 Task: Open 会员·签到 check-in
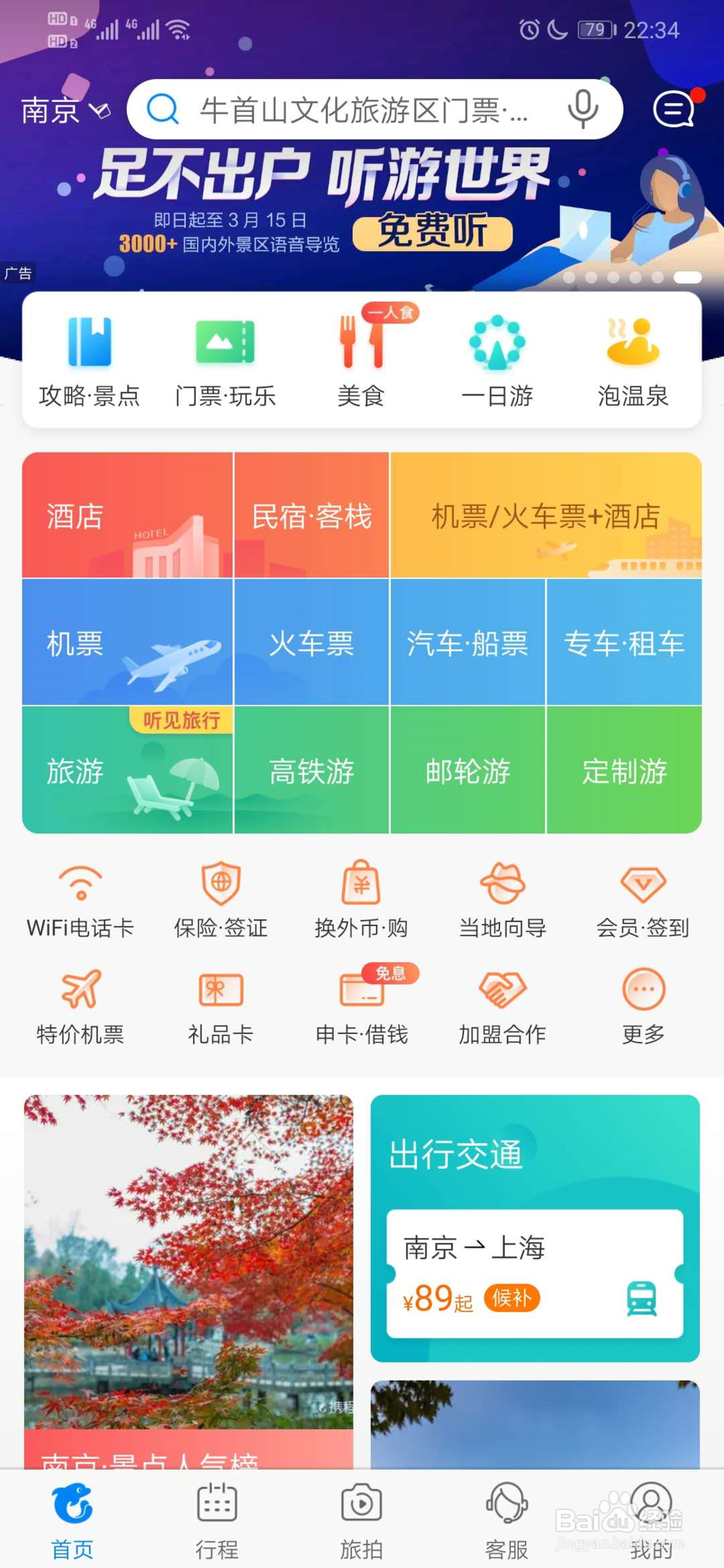[x=643, y=899]
